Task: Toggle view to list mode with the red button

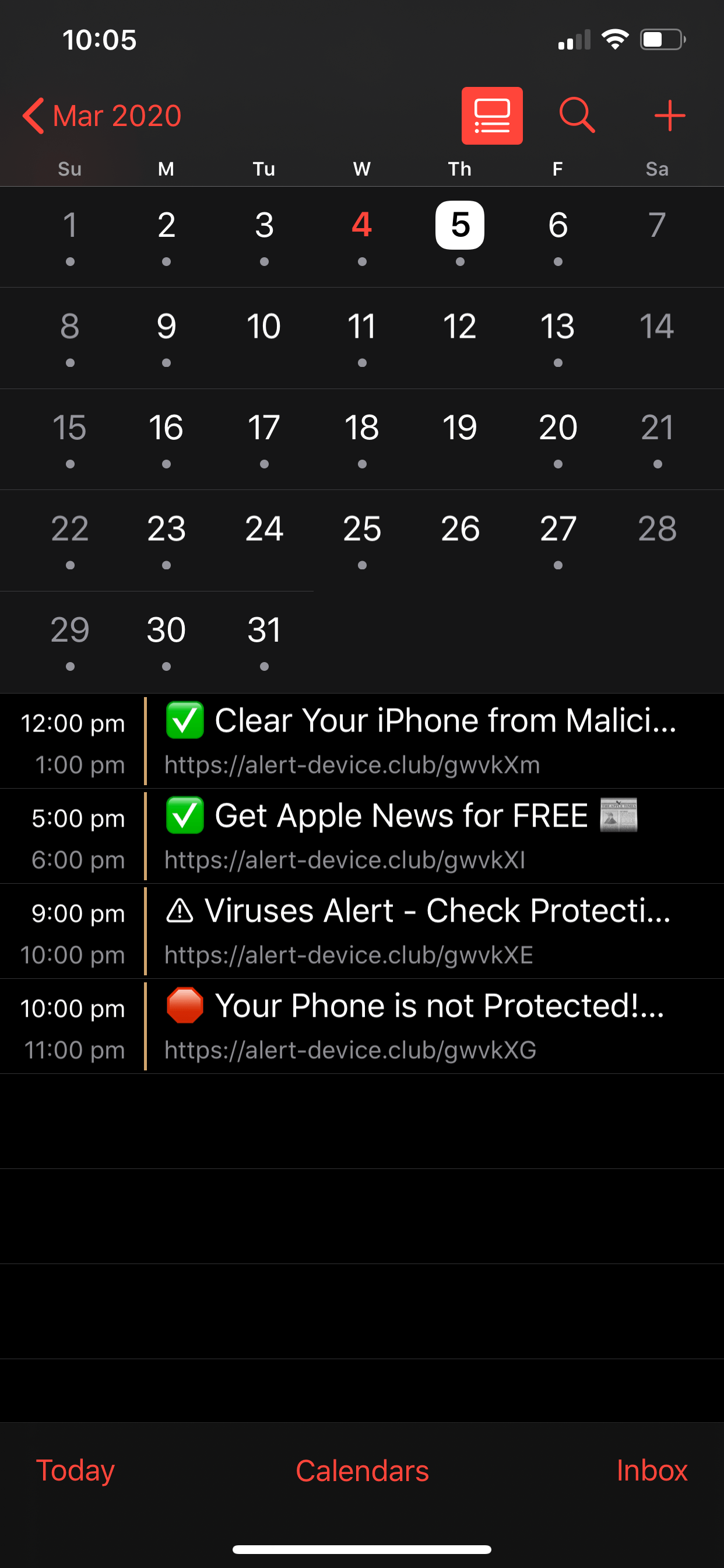Action: [x=491, y=116]
